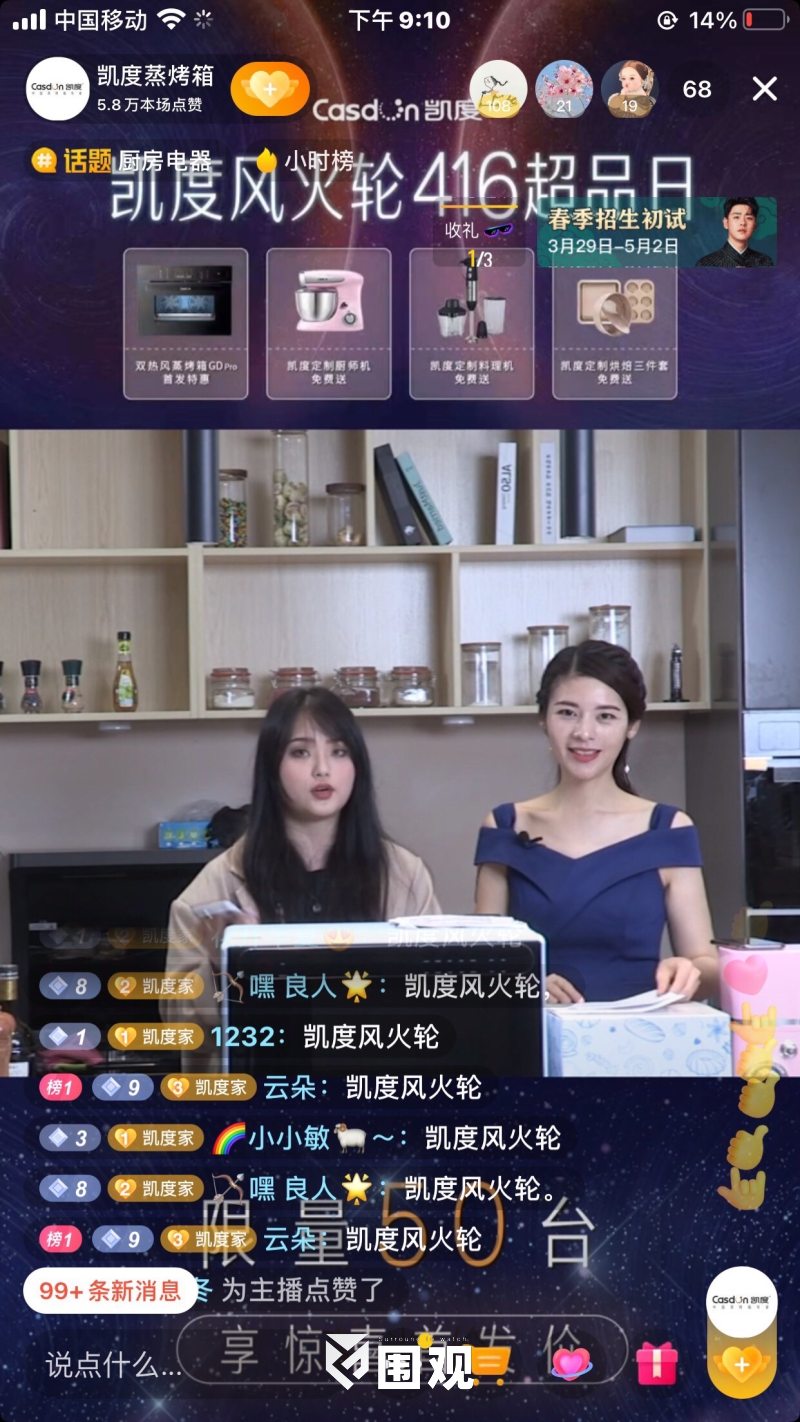
Task: Open 春季招生初试 banner
Action: (x=657, y=231)
